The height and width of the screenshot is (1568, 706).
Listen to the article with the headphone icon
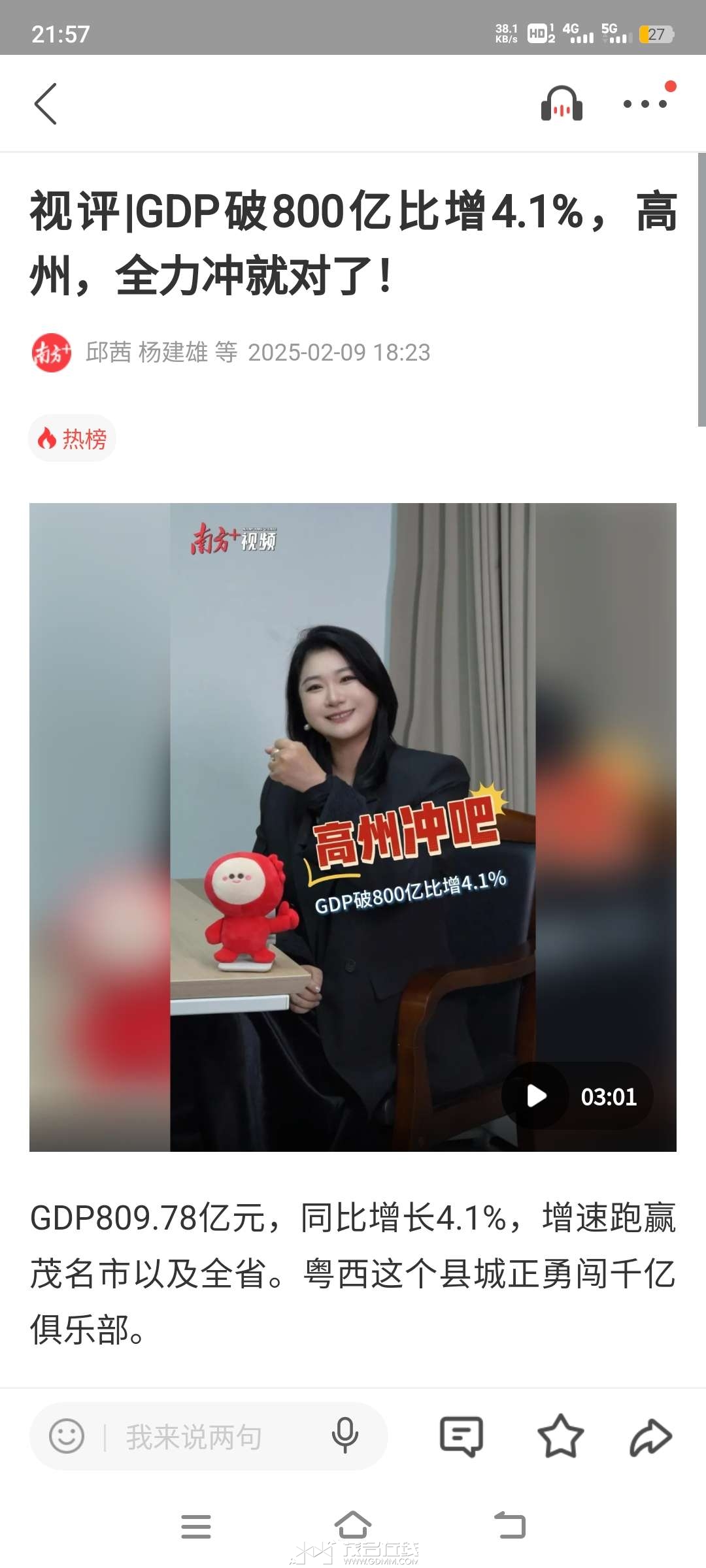pyautogui.click(x=562, y=104)
